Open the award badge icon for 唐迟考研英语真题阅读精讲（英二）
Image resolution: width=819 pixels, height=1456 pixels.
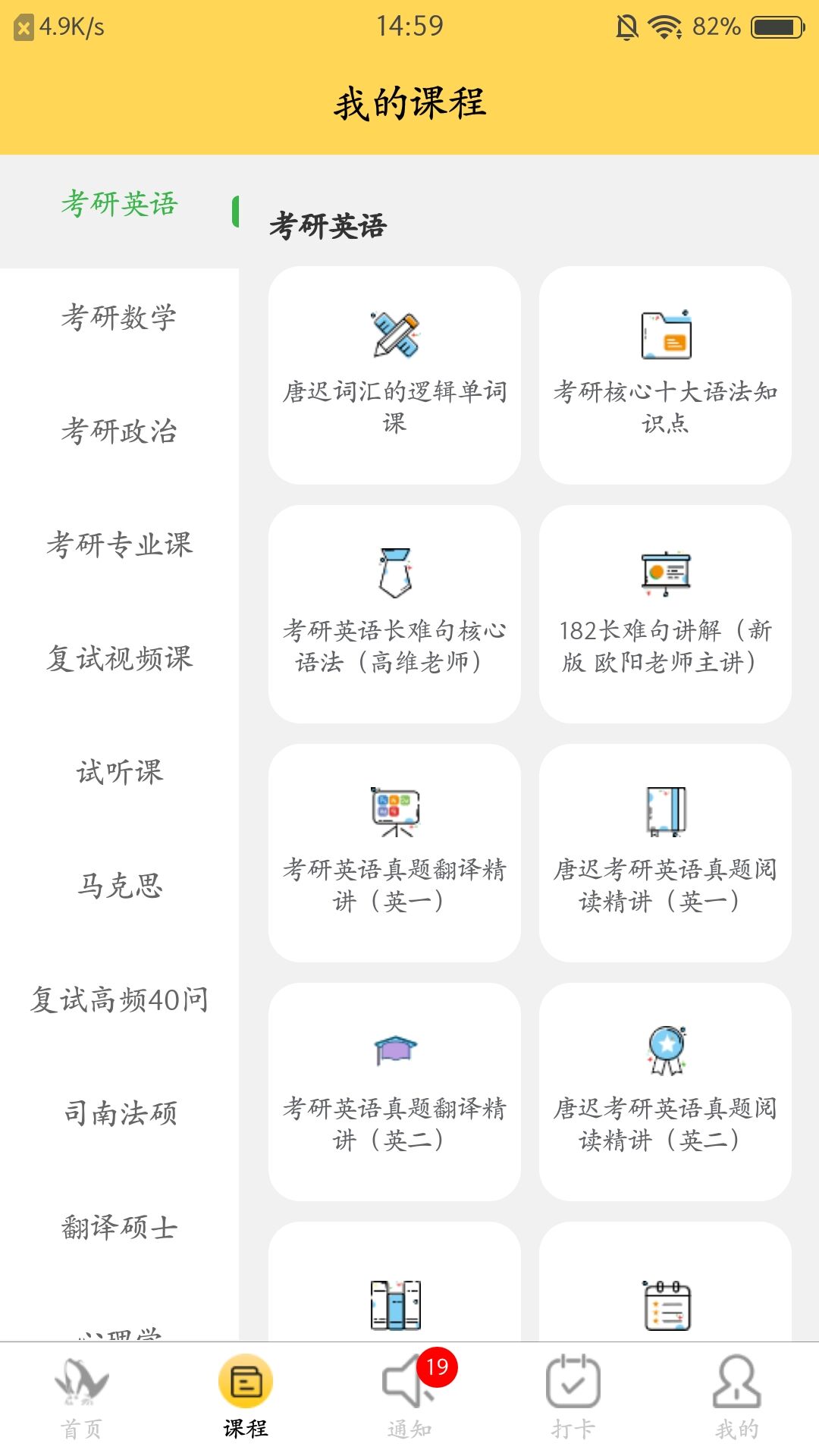point(665,1048)
